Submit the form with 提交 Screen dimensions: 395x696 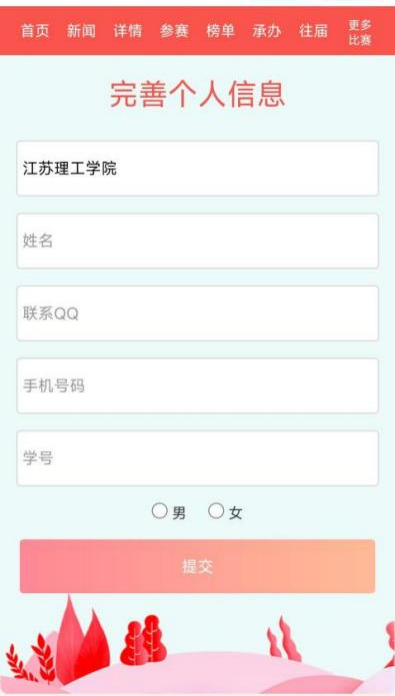[198, 566]
